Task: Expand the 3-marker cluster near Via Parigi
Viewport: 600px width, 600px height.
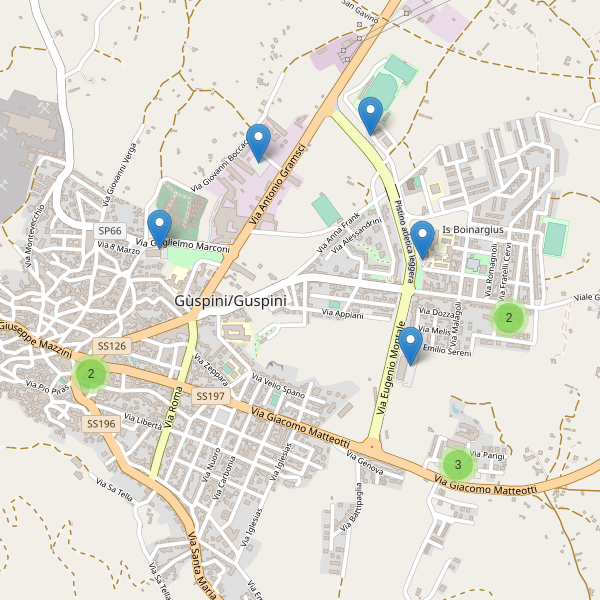Action: tap(458, 464)
